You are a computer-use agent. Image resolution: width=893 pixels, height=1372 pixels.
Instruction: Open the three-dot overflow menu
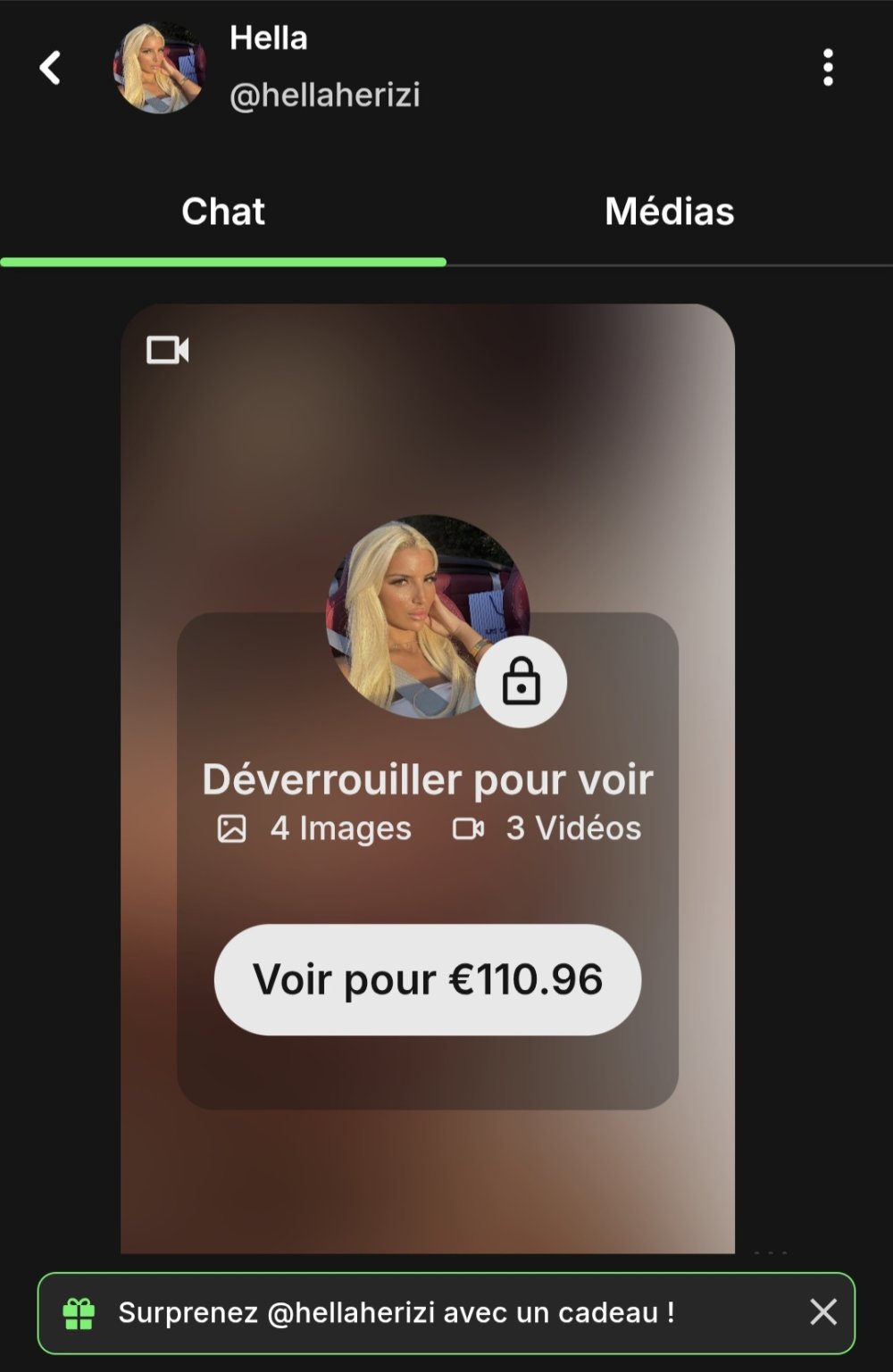click(828, 68)
